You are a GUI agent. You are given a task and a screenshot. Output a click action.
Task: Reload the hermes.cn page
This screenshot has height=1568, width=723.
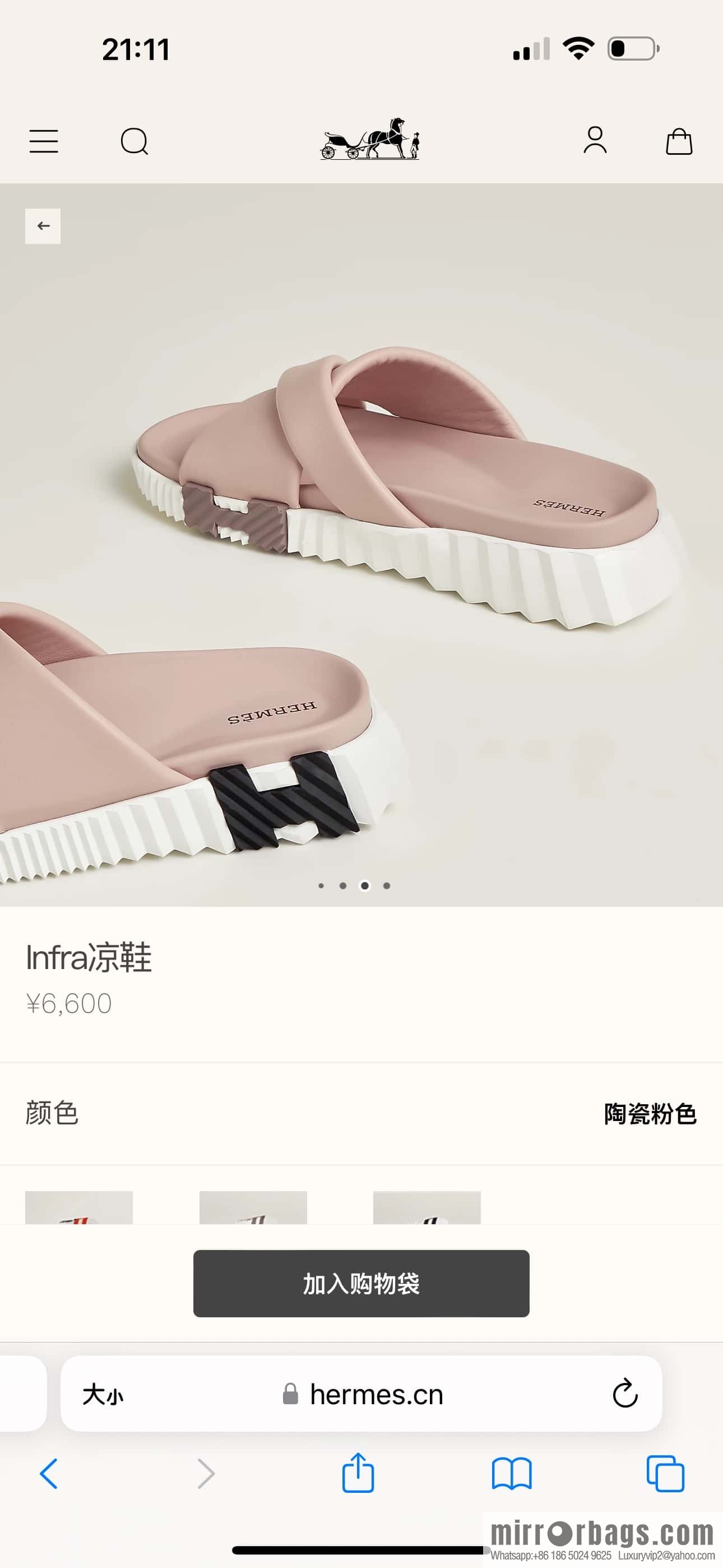(x=625, y=1394)
